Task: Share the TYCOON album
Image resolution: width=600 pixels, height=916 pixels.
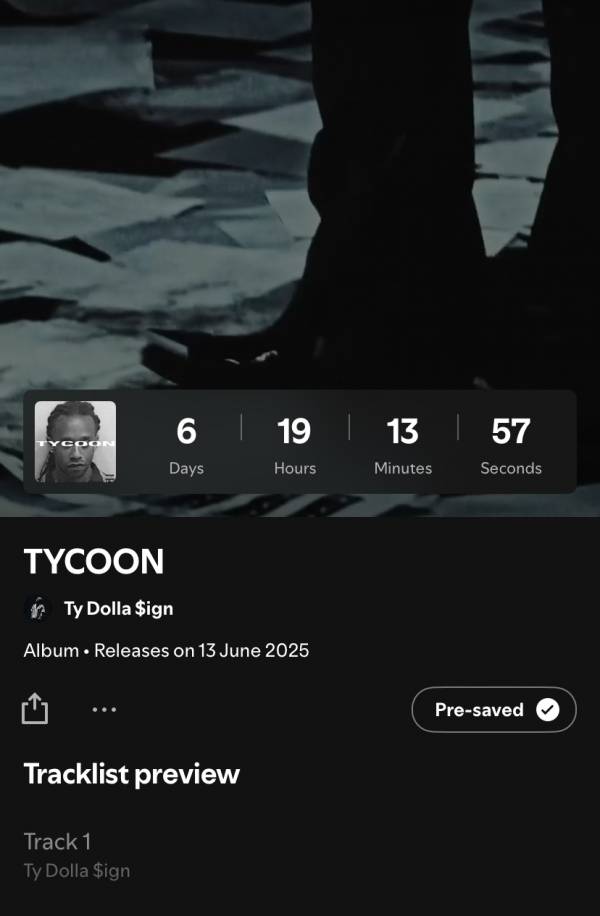Action: point(35,709)
